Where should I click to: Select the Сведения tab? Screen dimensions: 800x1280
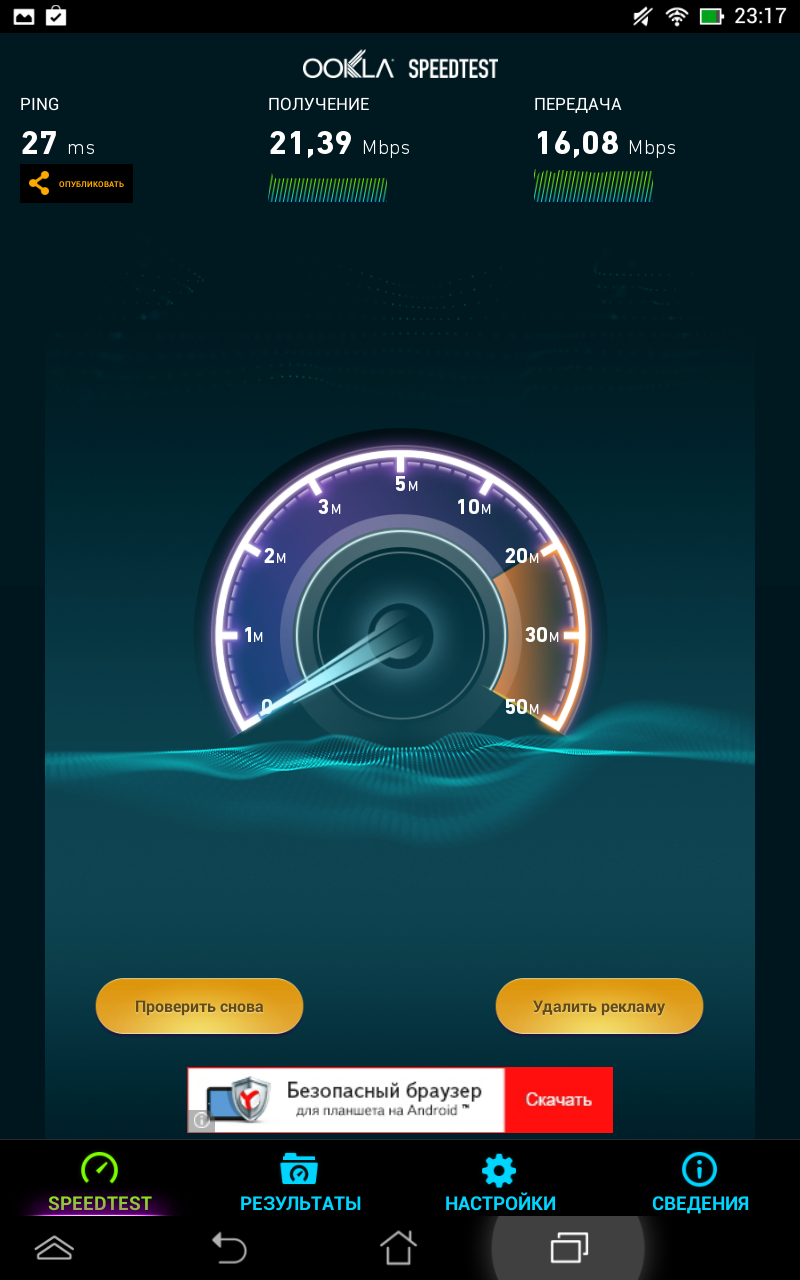pos(700,1183)
